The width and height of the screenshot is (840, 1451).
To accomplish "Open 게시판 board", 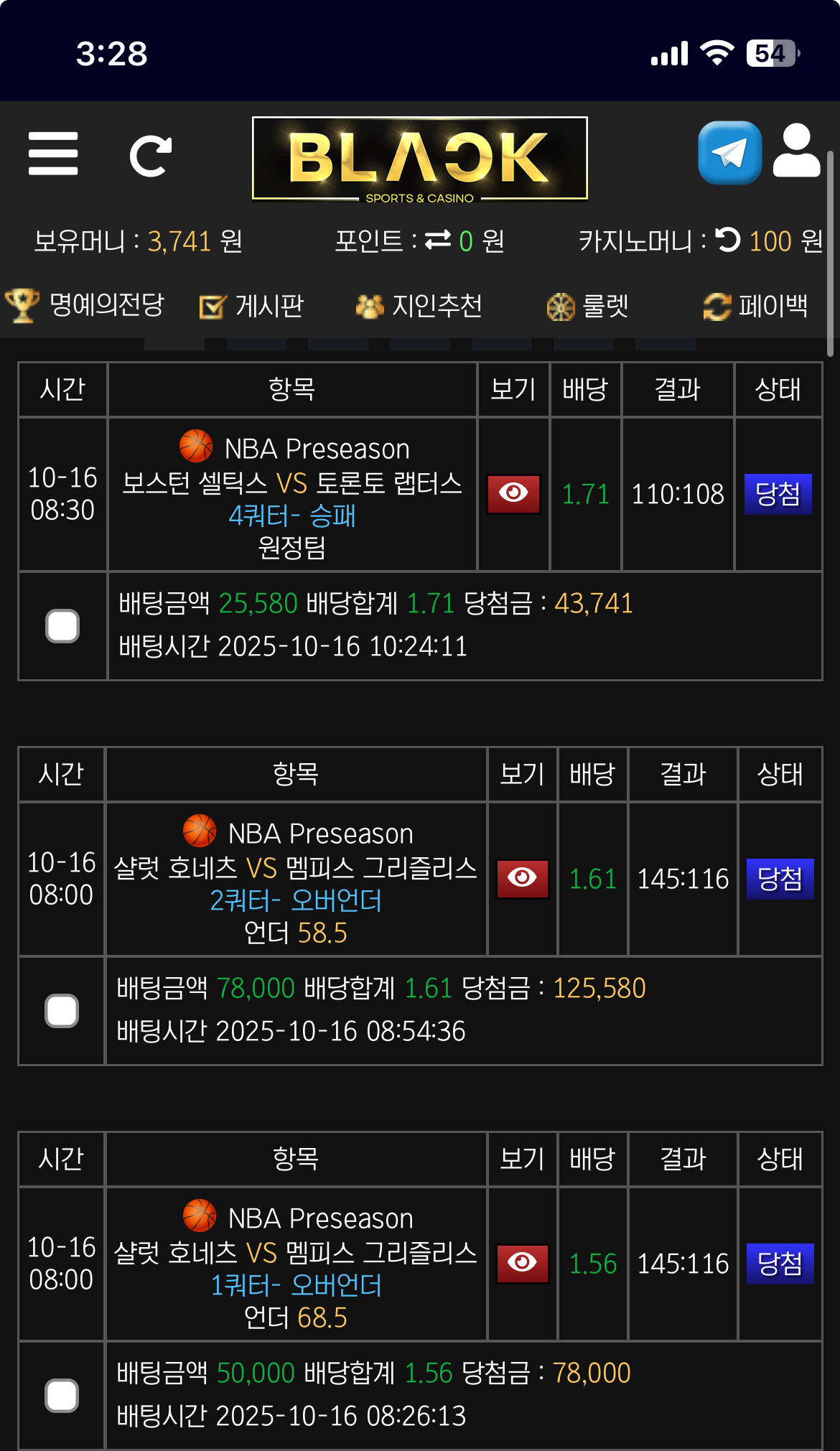I will pyautogui.click(x=251, y=307).
